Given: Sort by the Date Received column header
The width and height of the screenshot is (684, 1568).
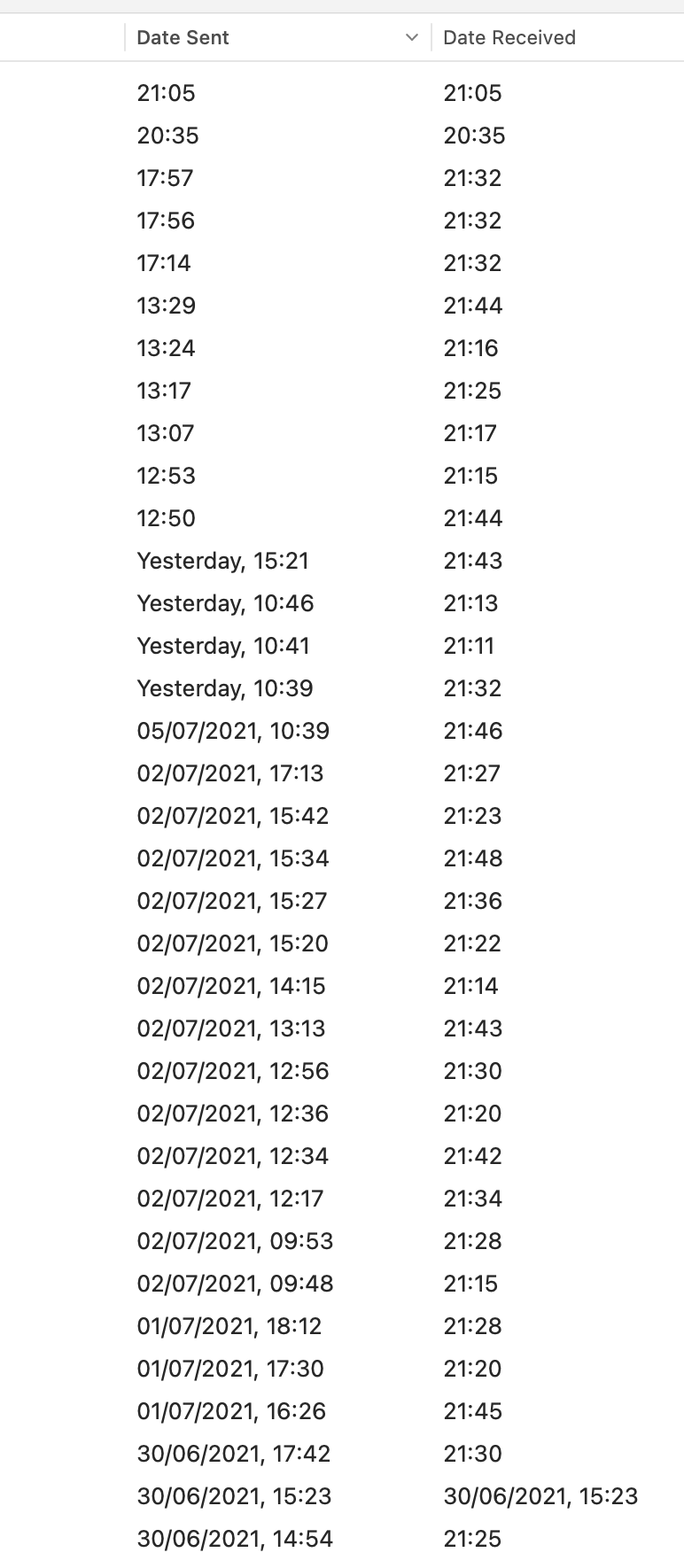Looking at the screenshot, I should [509, 37].
